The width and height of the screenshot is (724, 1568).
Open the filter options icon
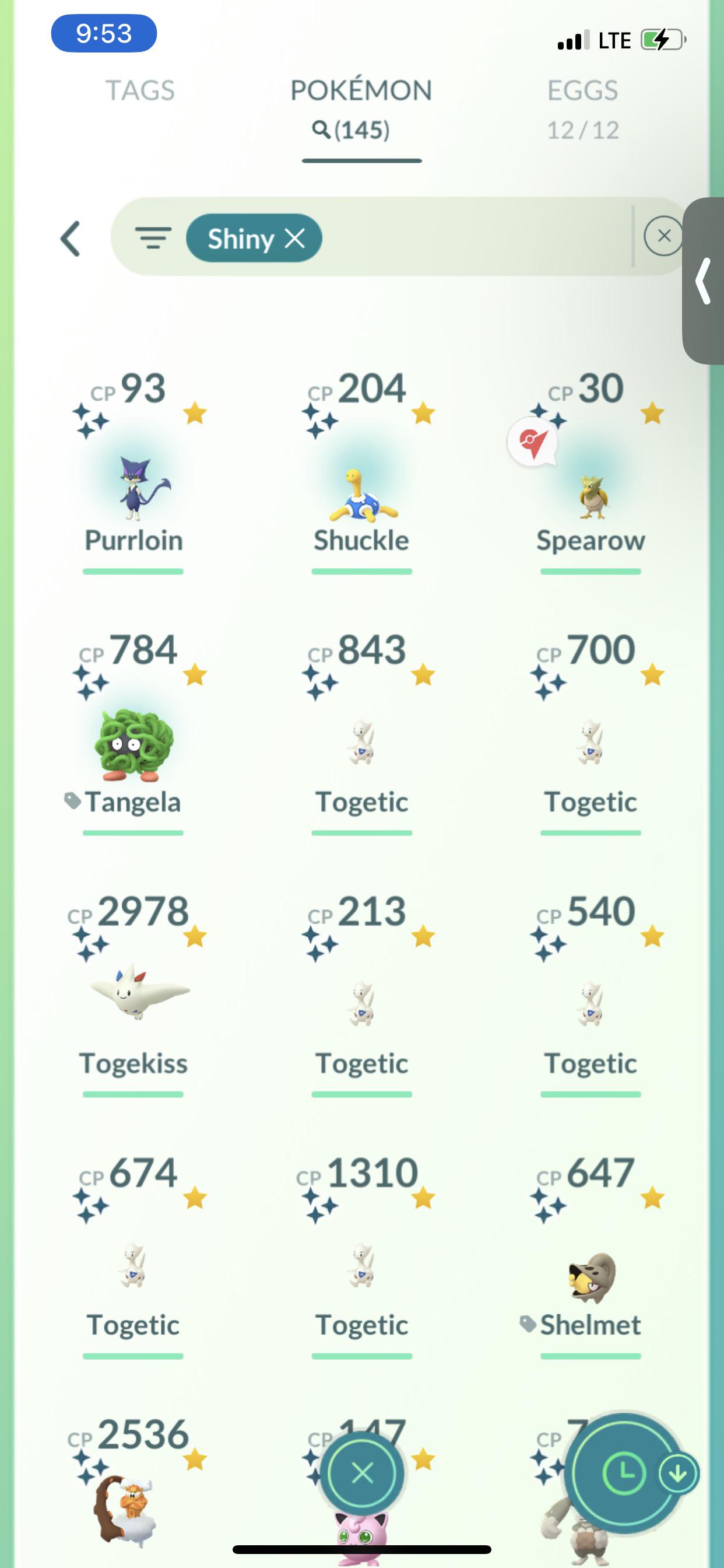point(153,238)
